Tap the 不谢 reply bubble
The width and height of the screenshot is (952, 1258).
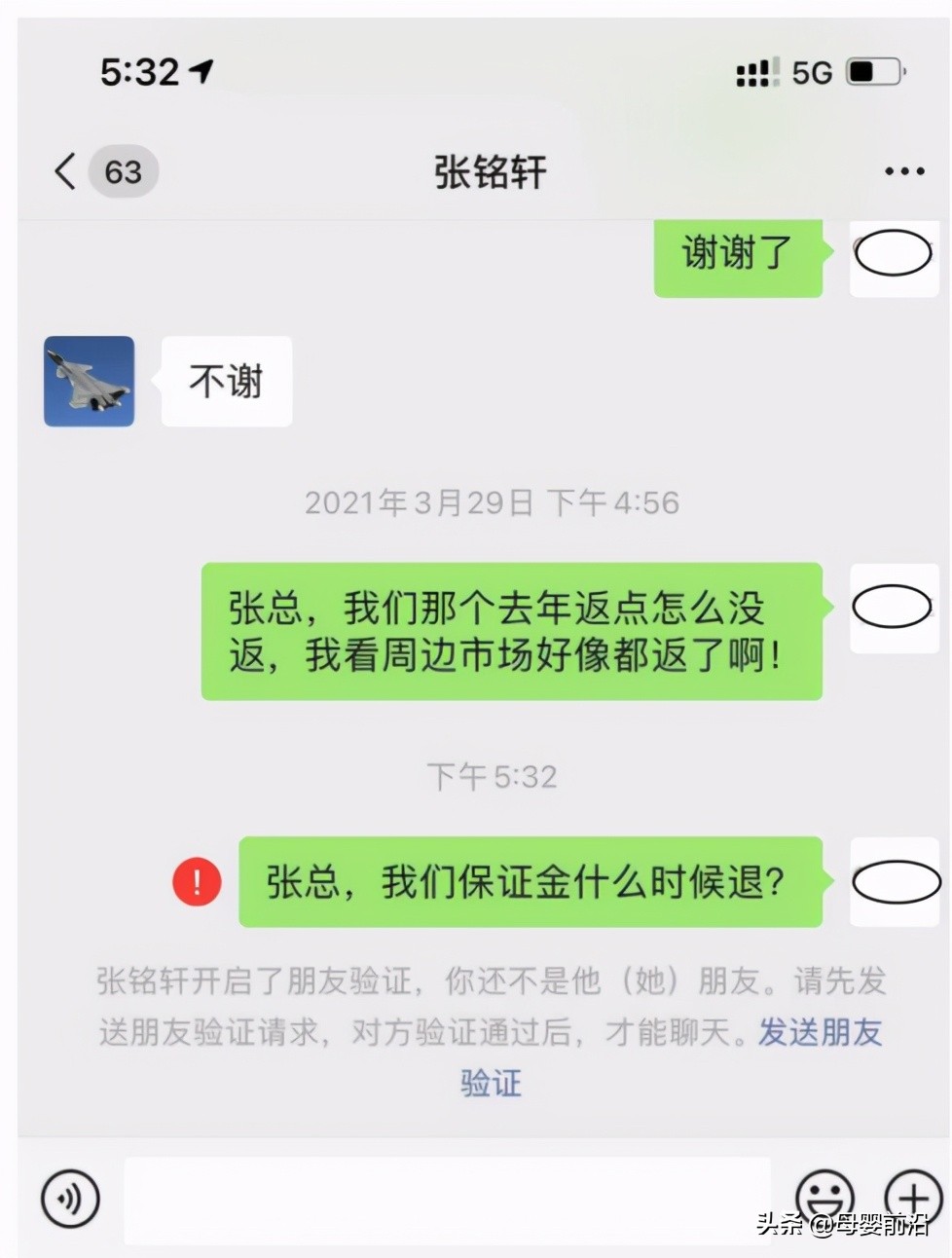pyautogui.click(x=225, y=381)
